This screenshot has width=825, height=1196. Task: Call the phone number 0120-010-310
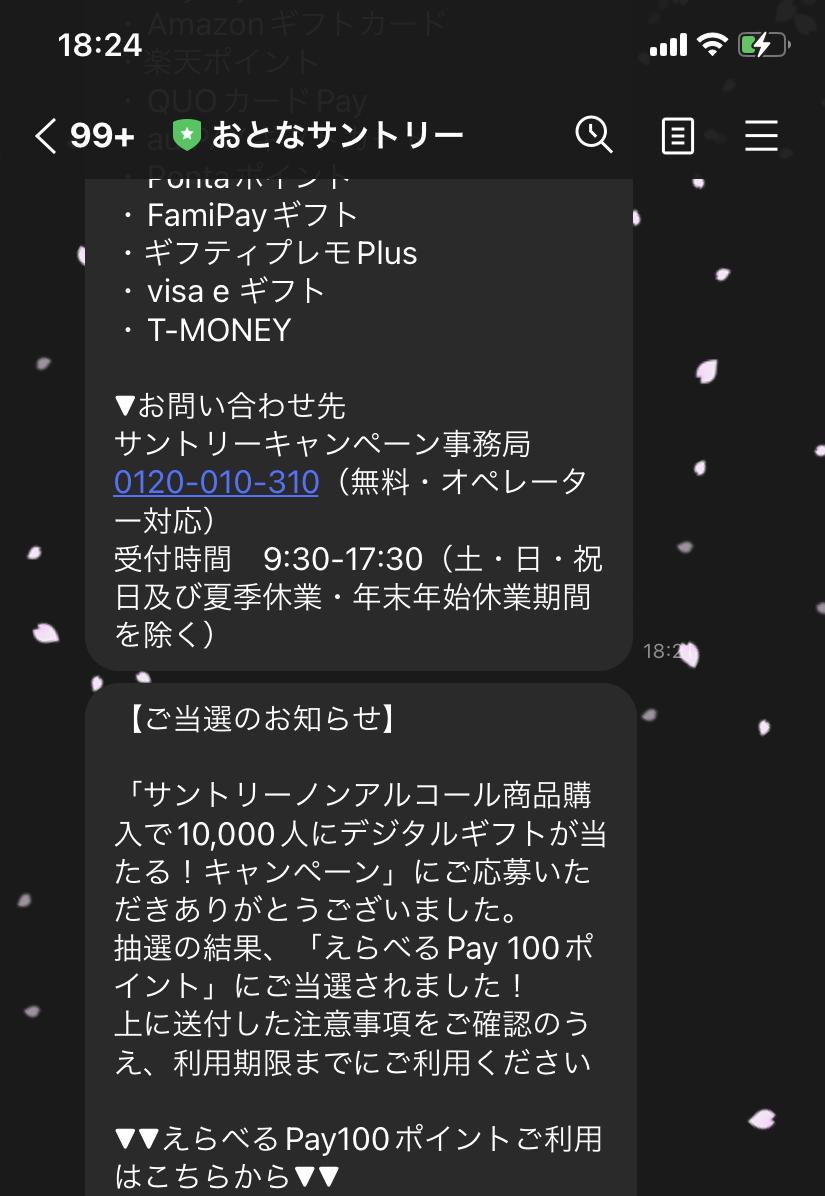click(216, 482)
